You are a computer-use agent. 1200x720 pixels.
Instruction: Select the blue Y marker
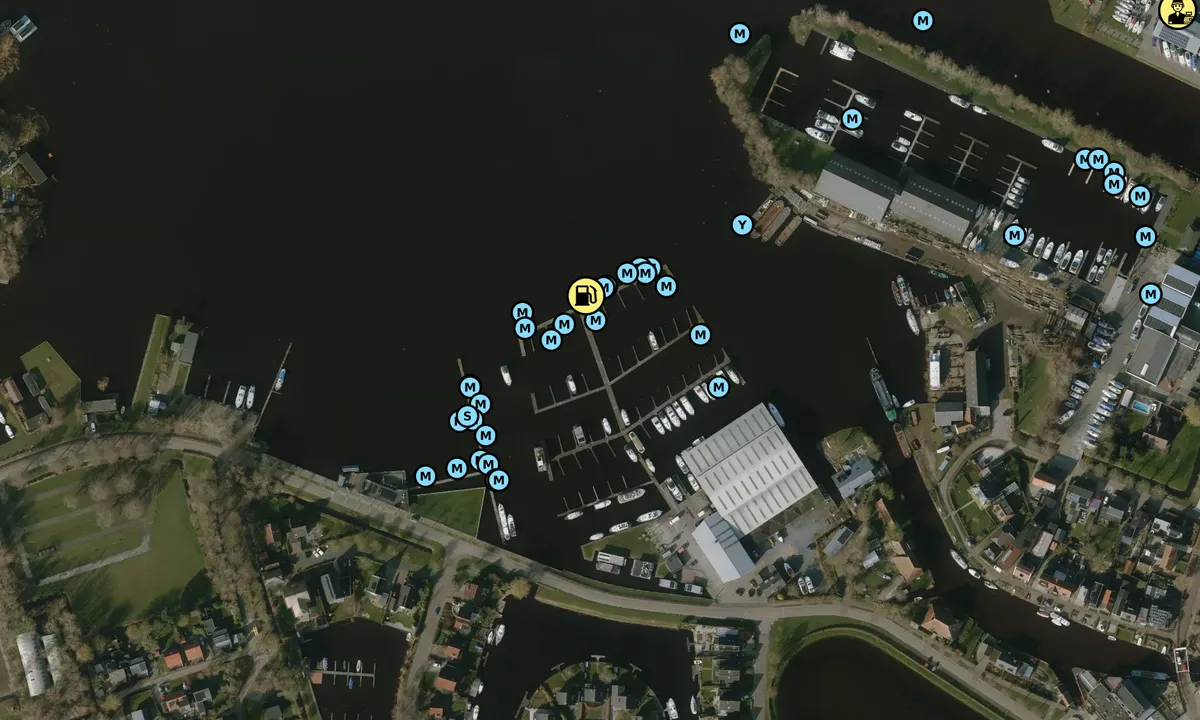[x=741, y=225]
